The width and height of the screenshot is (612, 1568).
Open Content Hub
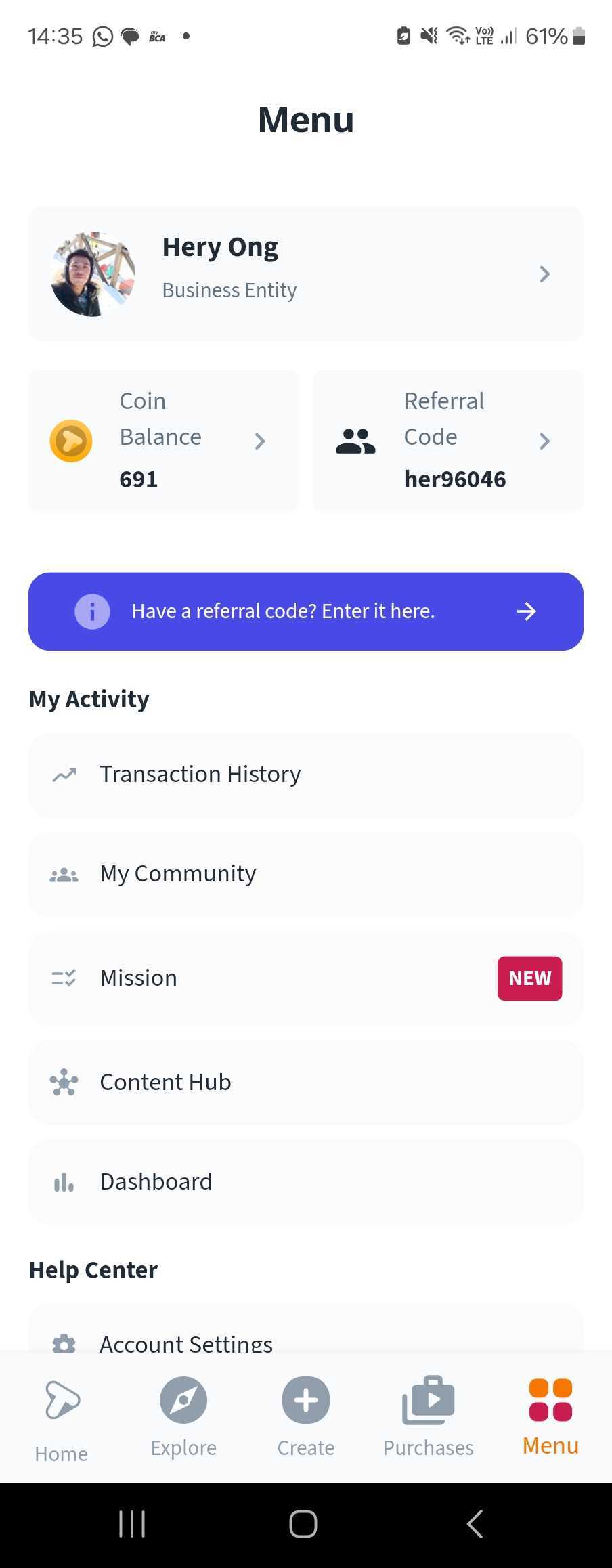[305, 1082]
